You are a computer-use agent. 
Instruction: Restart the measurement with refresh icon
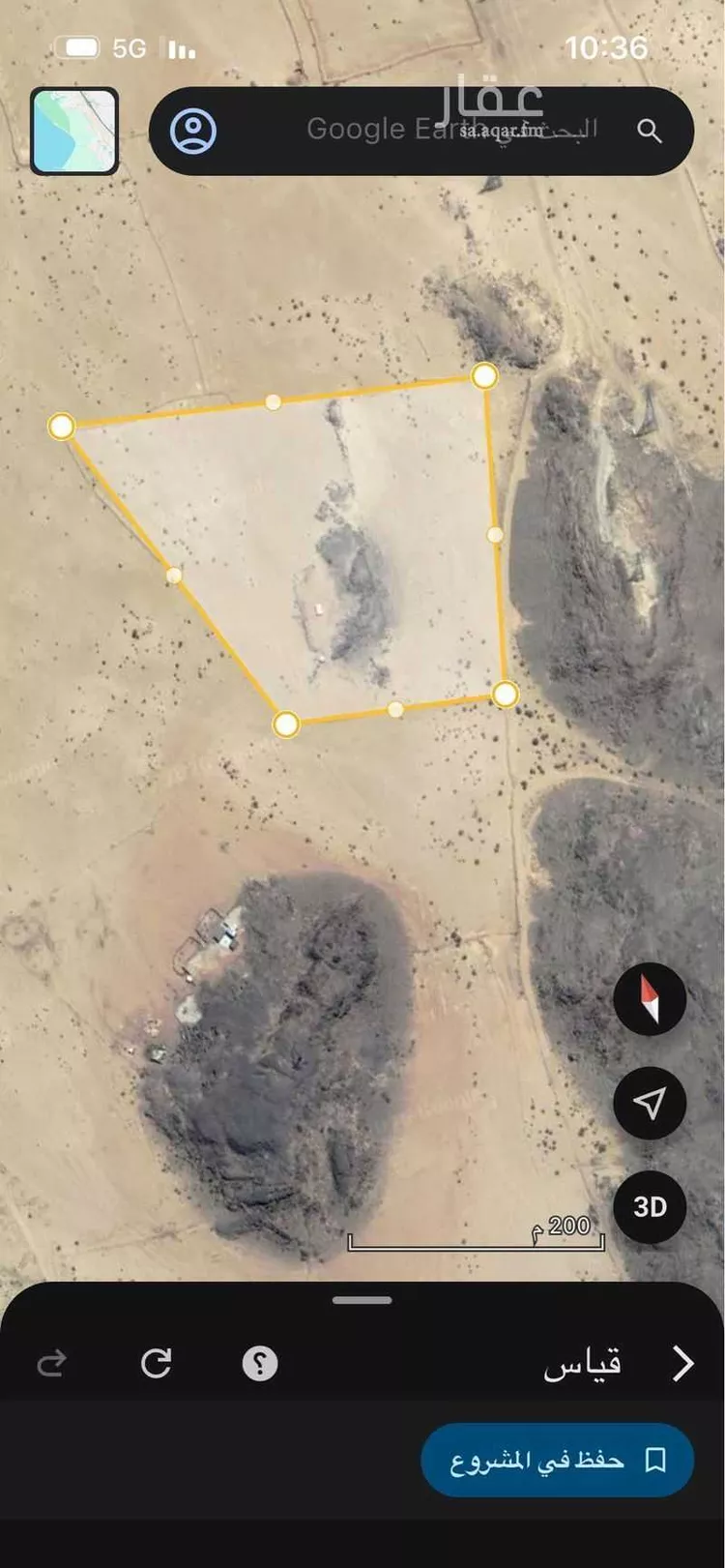[x=156, y=1364]
